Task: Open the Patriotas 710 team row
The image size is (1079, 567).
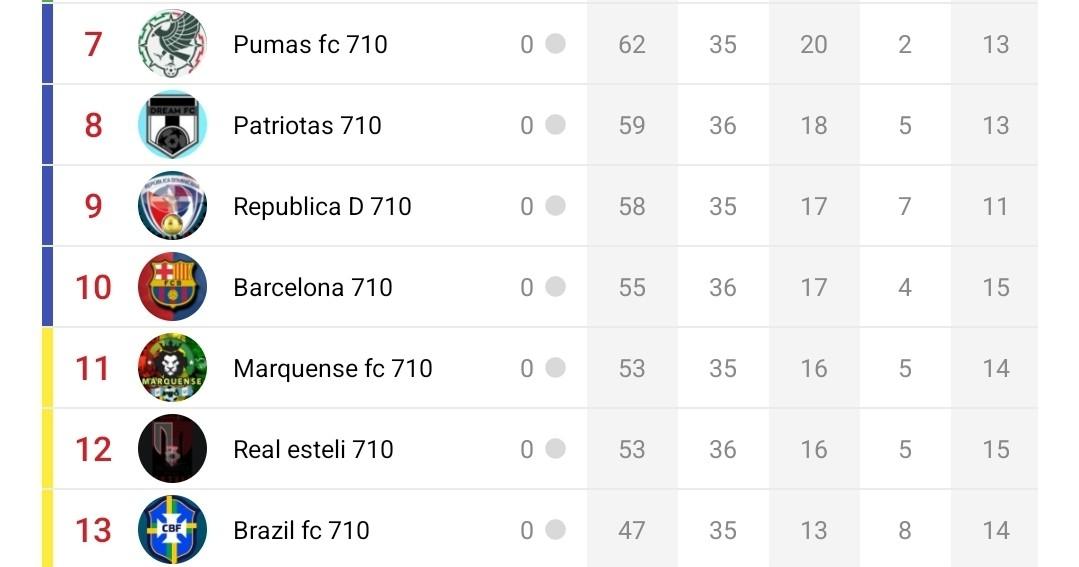Action: 307,125
